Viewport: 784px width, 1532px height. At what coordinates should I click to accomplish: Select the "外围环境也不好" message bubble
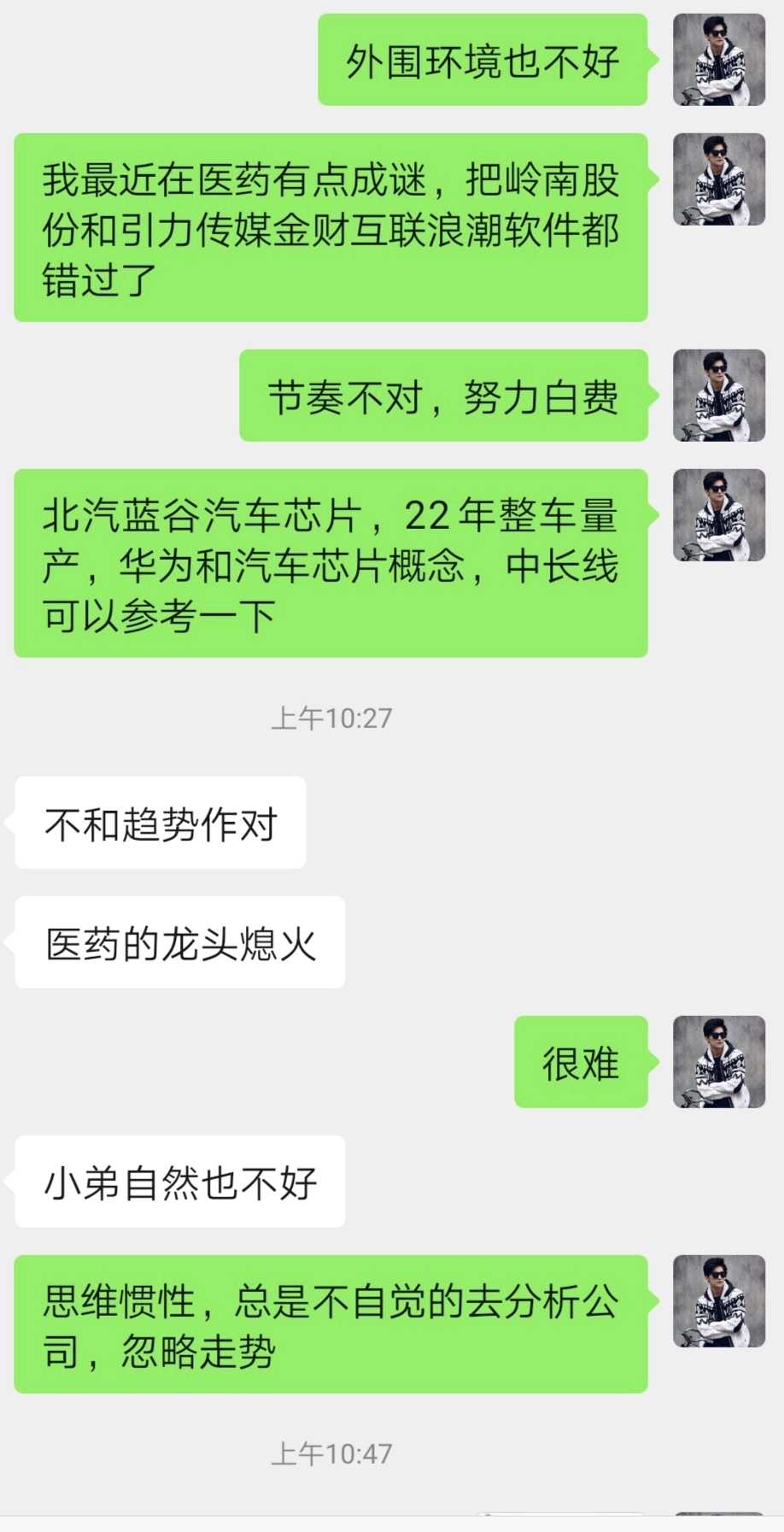pyautogui.click(x=483, y=60)
